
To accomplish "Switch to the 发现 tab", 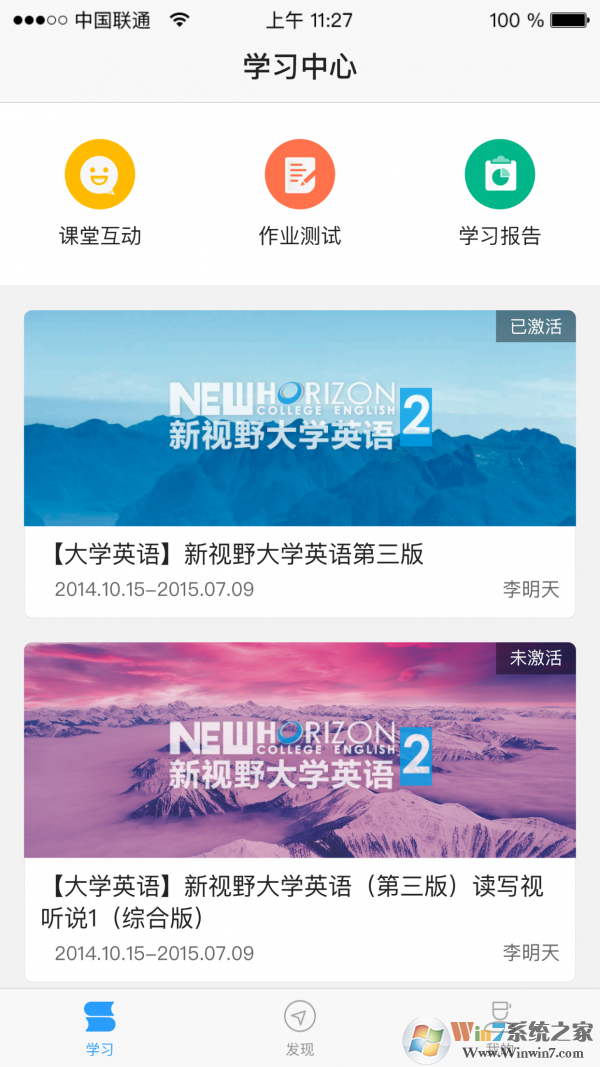I will point(300,1028).
